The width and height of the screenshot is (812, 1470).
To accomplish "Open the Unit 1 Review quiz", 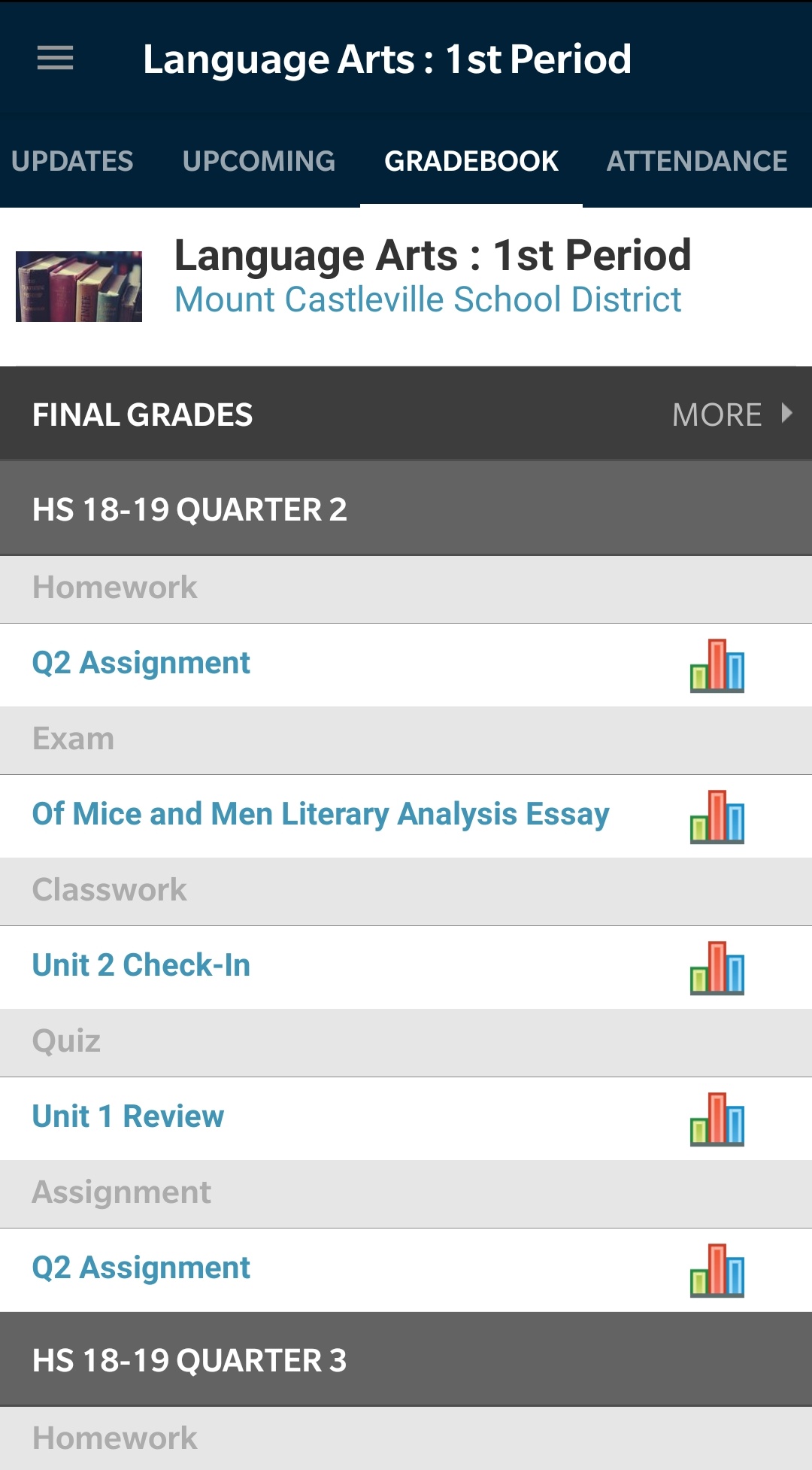I will pos(128,1117).
